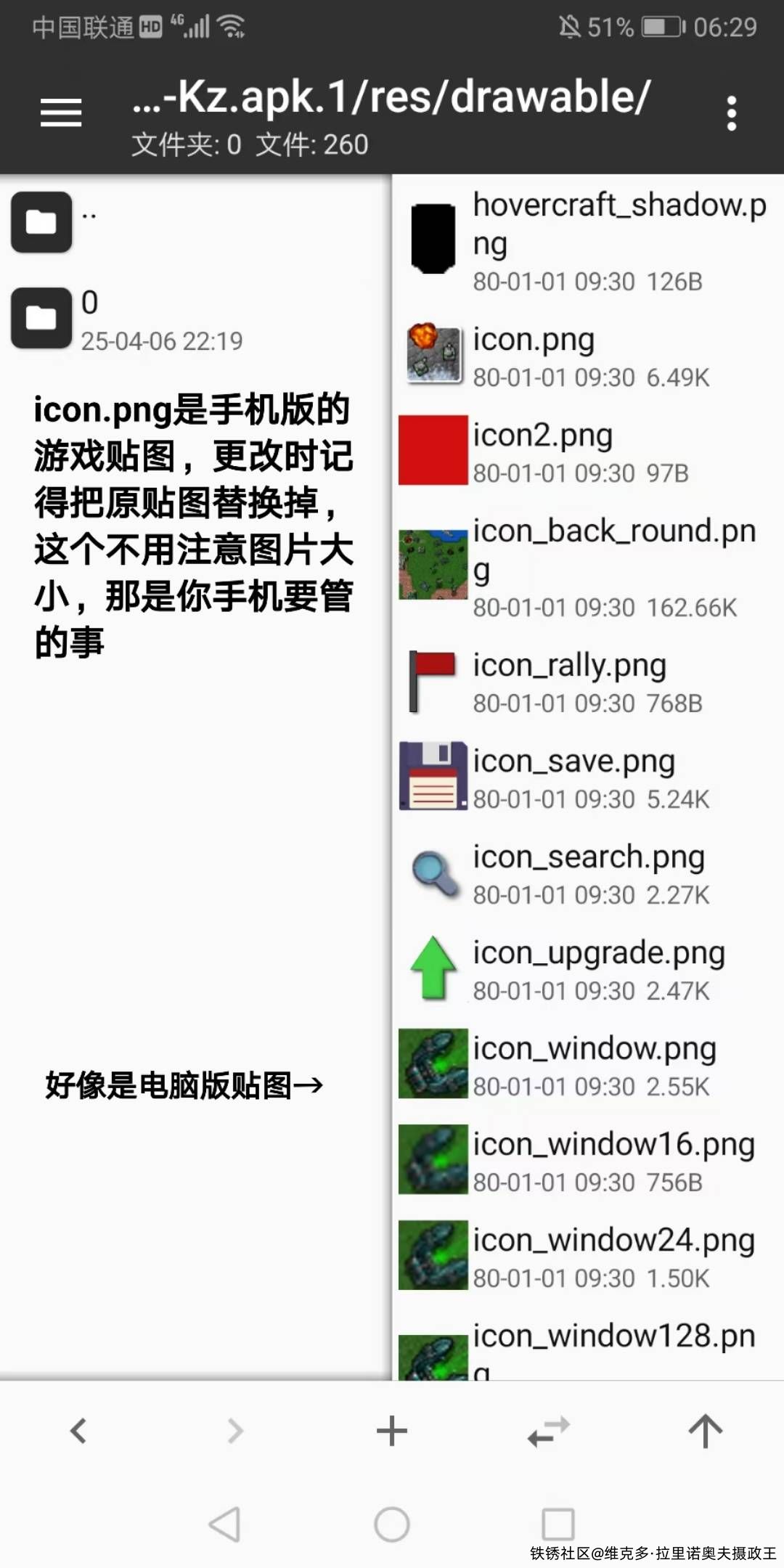Open icon2.png red image file
This screenshot has width=784, height=1568.
point(581,452)
